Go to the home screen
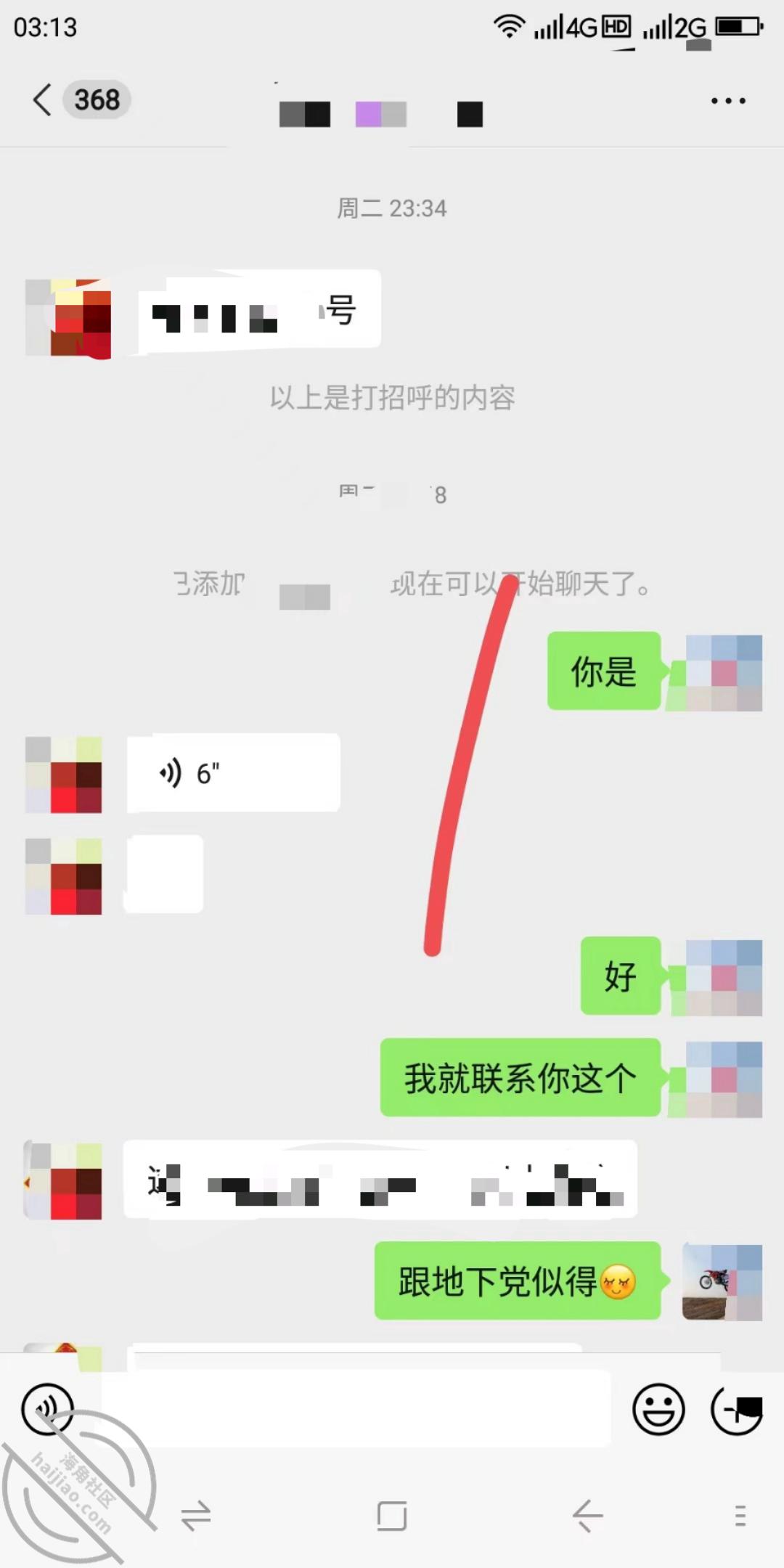Image resolution: width=784 pixels, height=1568 pixels. click(x=392, y=1516)
